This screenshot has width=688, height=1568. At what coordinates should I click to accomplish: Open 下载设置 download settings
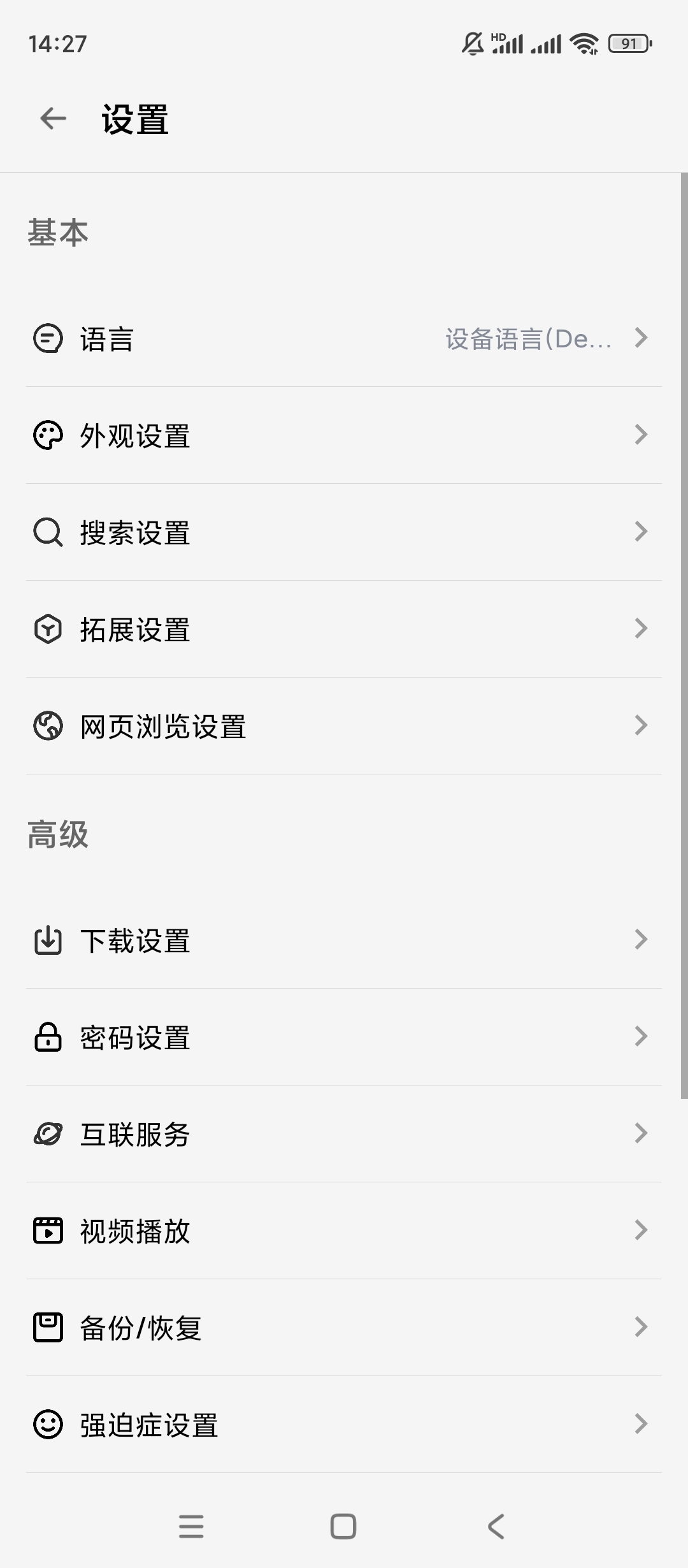(x=344, y=940)
